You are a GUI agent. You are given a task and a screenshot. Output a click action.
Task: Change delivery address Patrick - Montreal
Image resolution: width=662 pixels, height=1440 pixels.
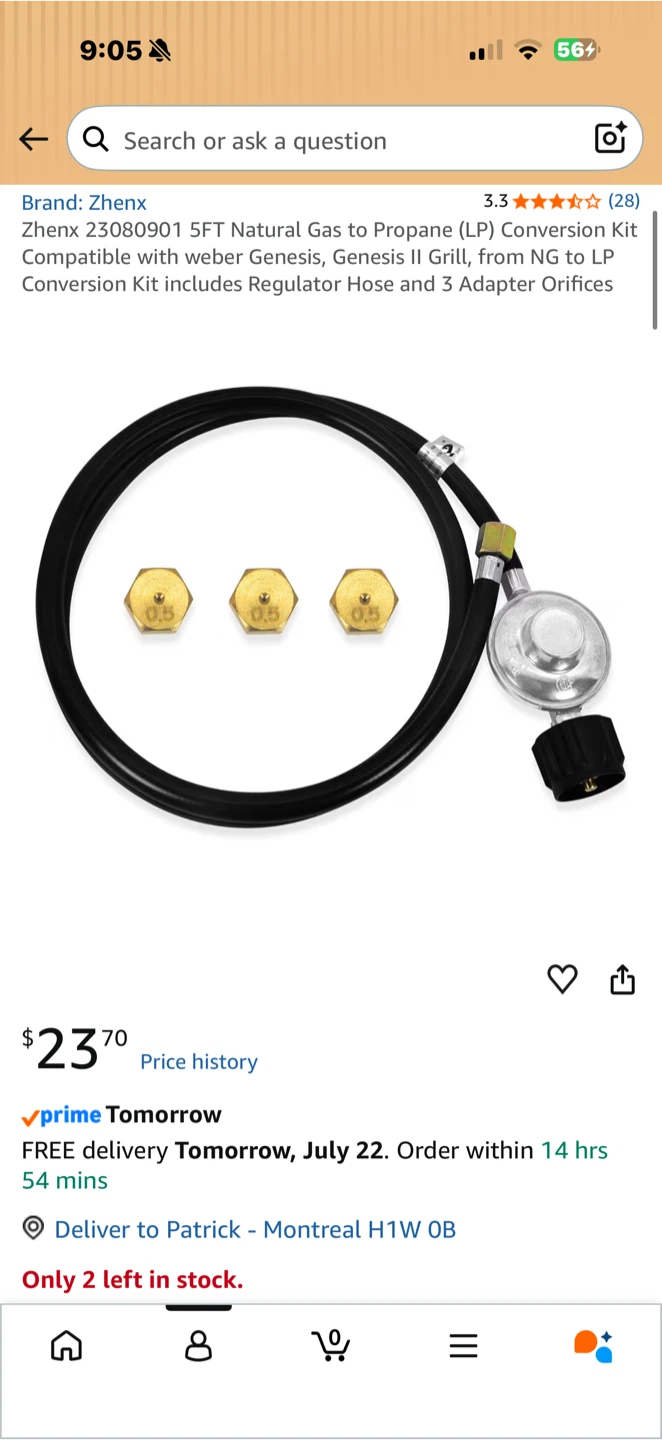tap(255, 1229)
